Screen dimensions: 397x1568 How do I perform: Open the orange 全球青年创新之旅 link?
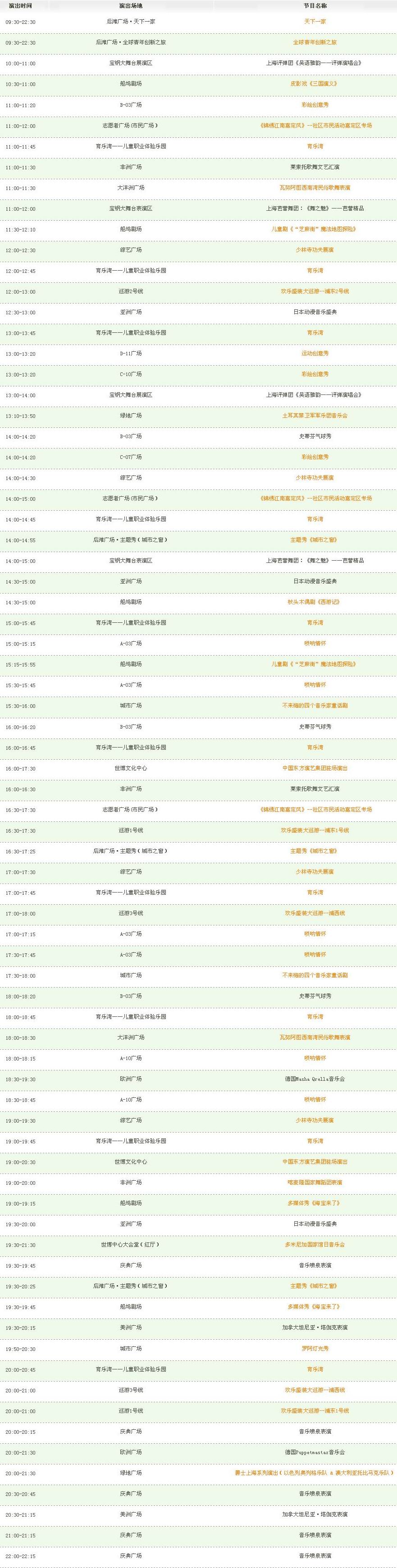(315, 43)
